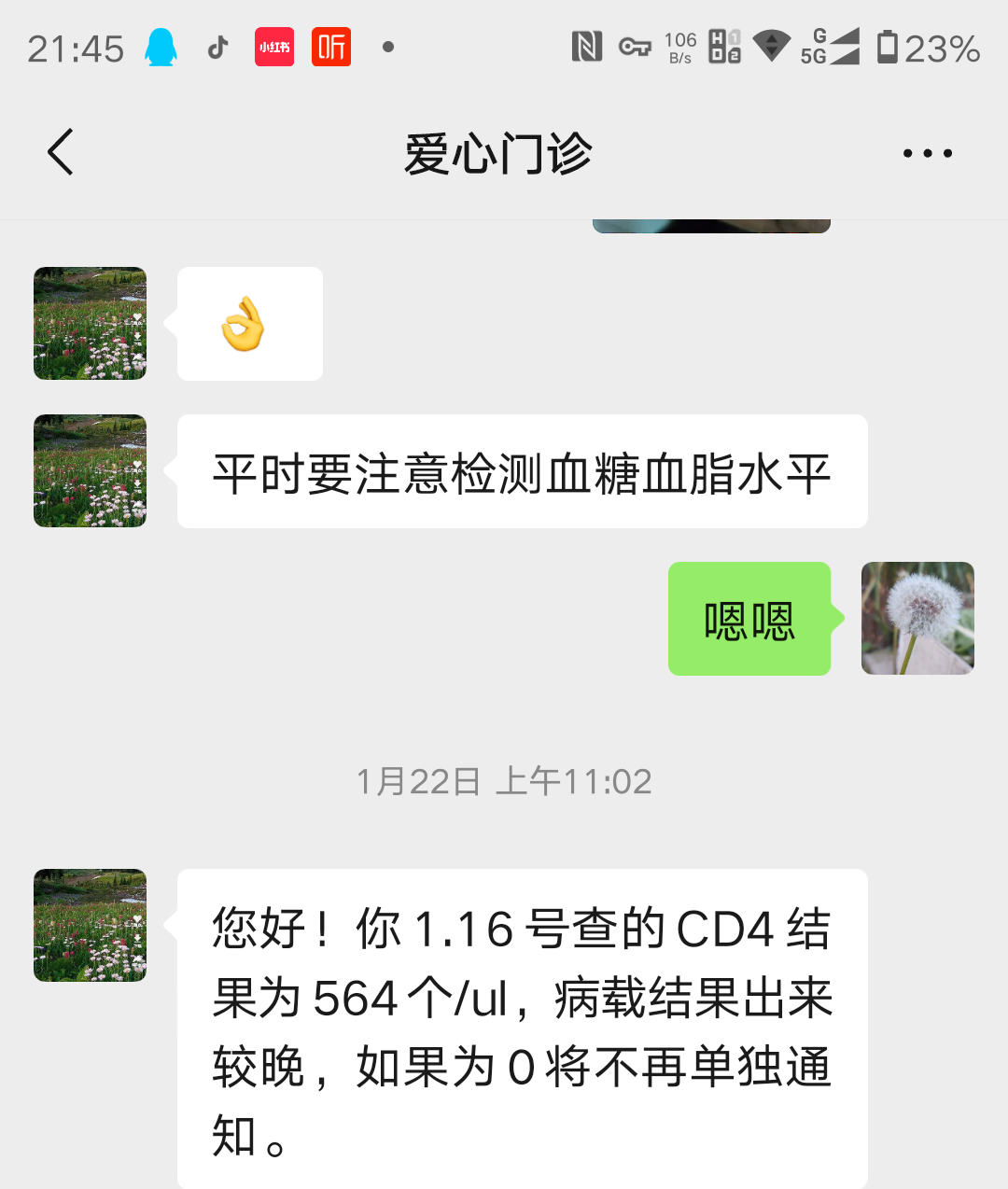Open the three-dot chat options menu
The height and width of the screenshot is (1189, 1008).
pyautogui.click(x=927, y=153)
